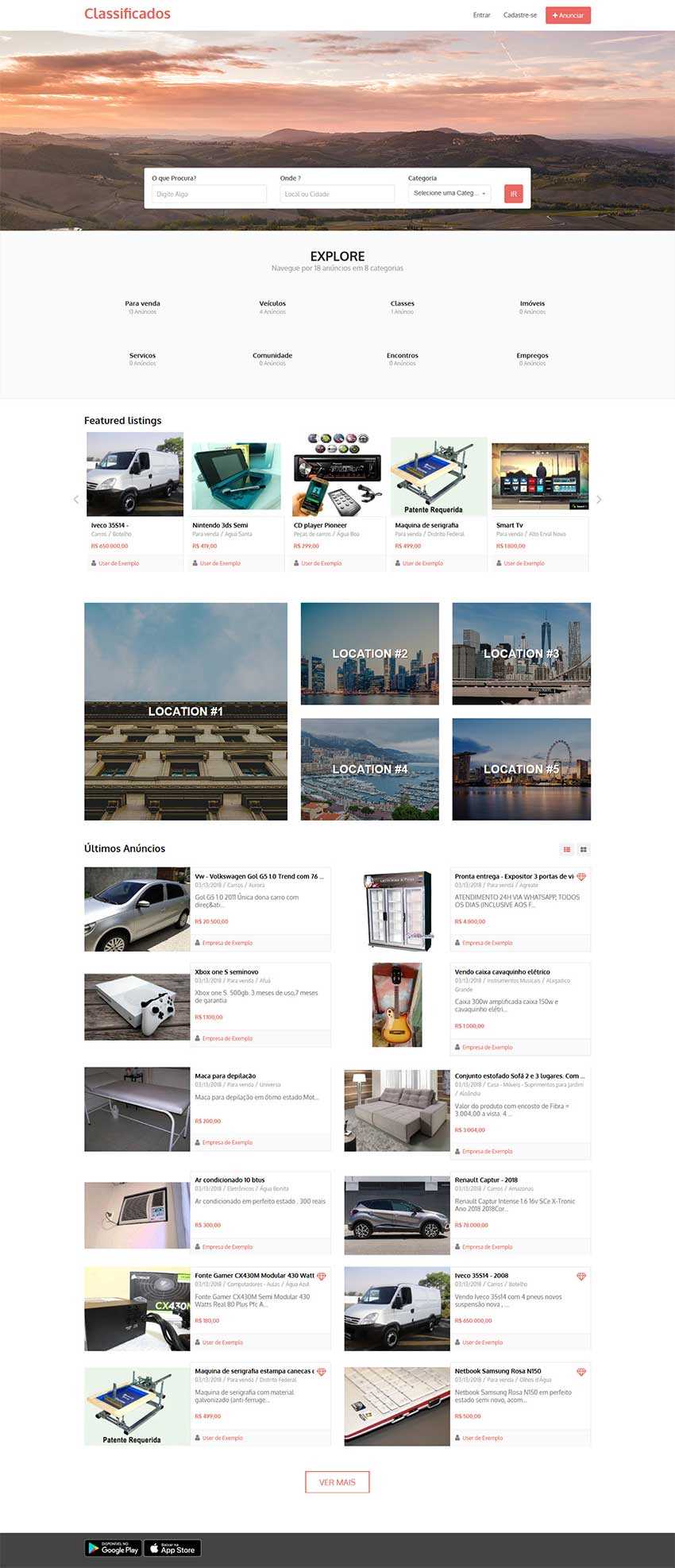Image resolution: width=675 pixels, height=1568 pixels.
Task: Expand the Categoria dropdown
Action: pyautogui.click(x=449, y=193)
